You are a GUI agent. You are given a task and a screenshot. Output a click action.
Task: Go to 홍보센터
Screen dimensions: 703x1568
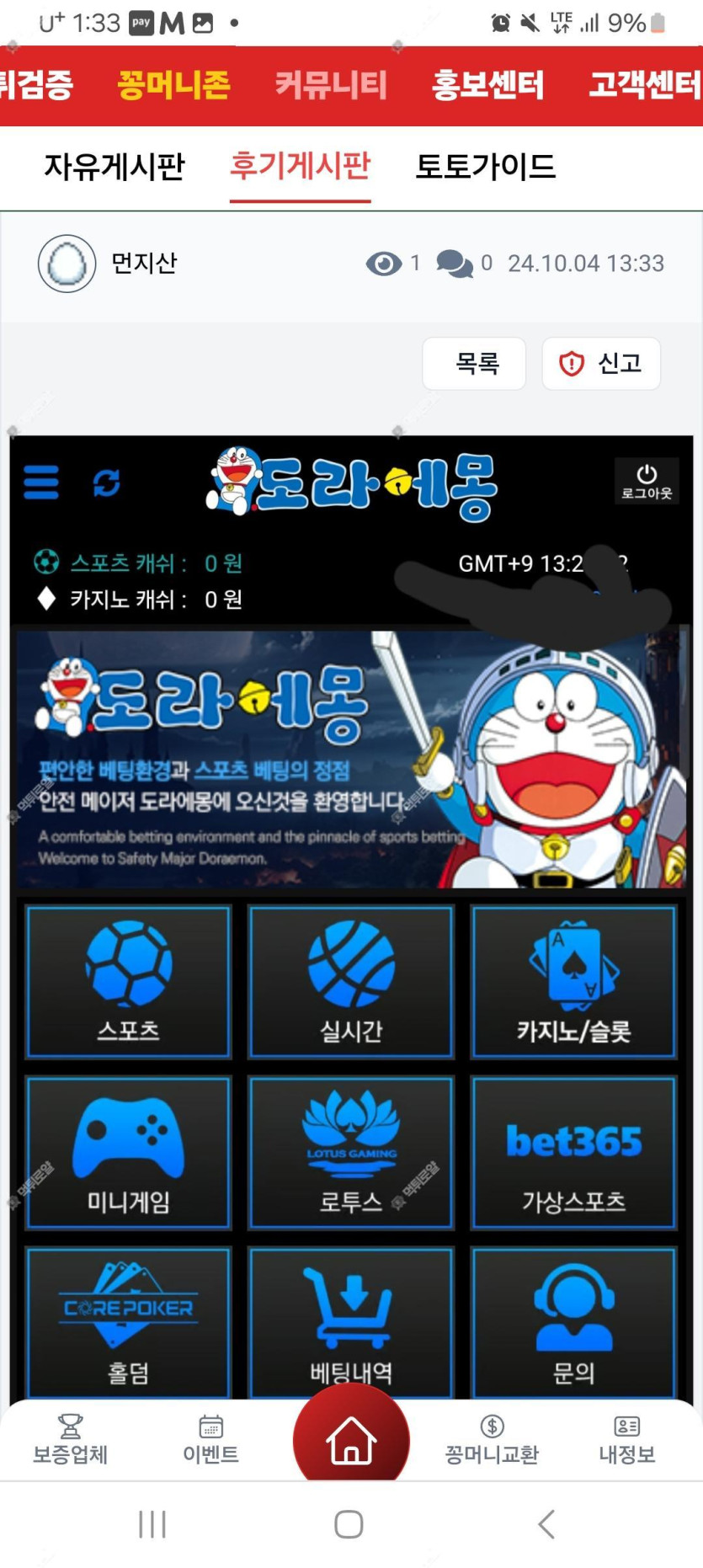pyautogui.click(x=487, y=85)
